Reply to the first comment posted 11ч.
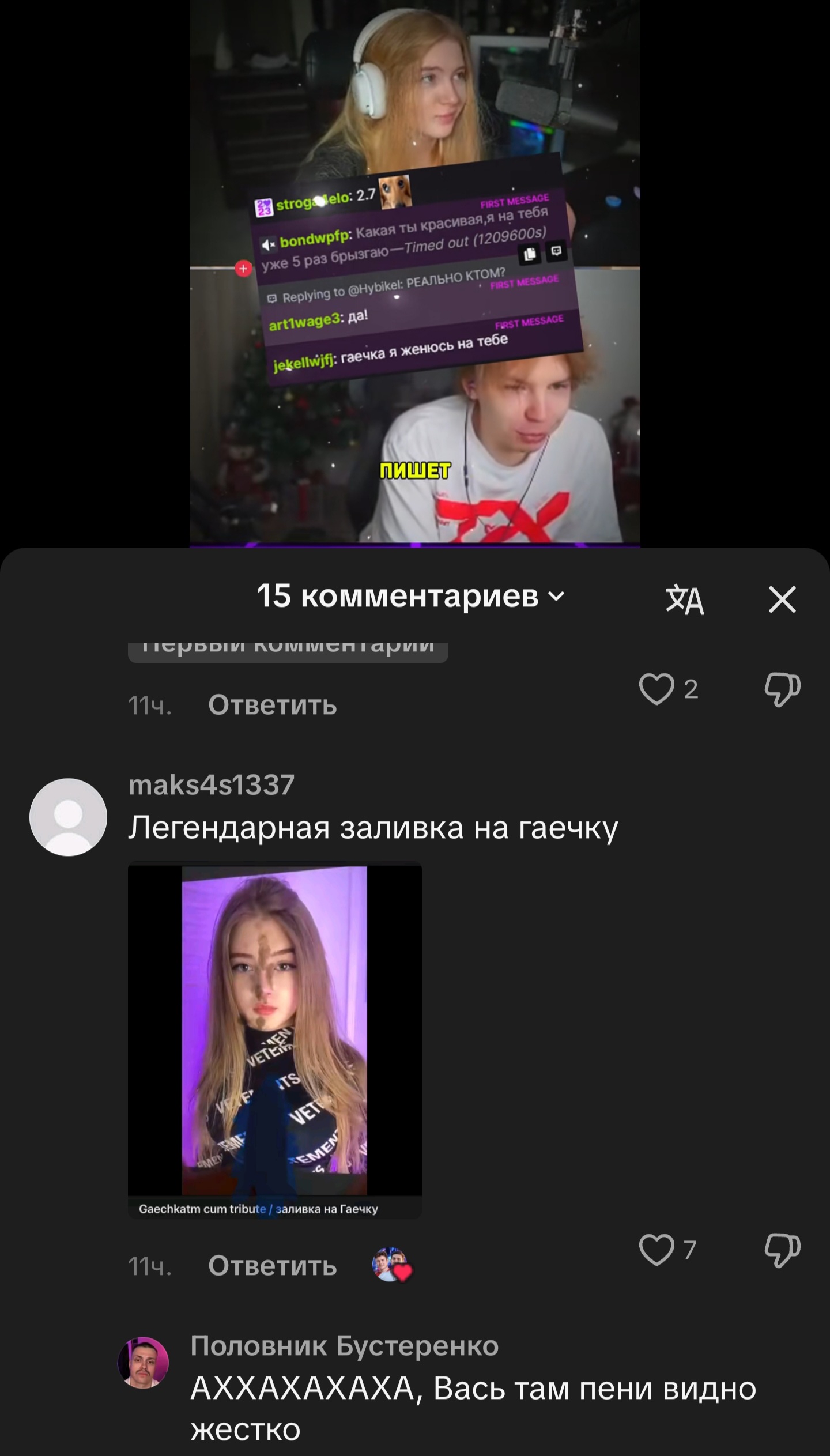This screenshot has width=830, height=1456. click(272, 704)
